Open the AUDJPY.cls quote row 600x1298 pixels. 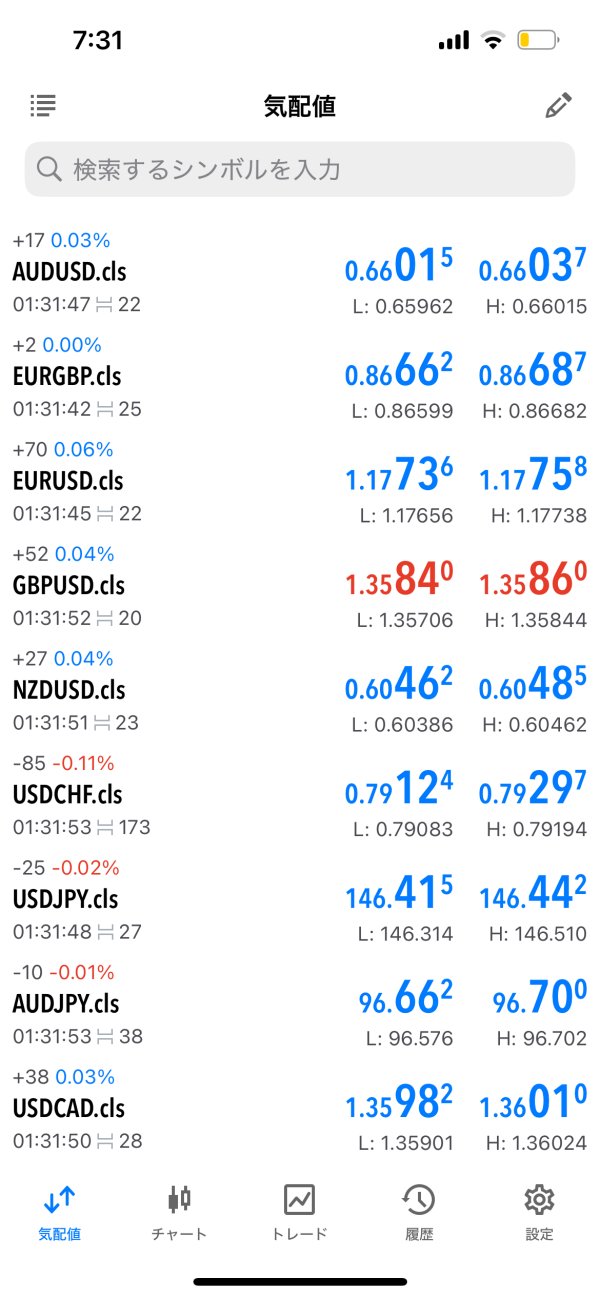click(300, 1004)
